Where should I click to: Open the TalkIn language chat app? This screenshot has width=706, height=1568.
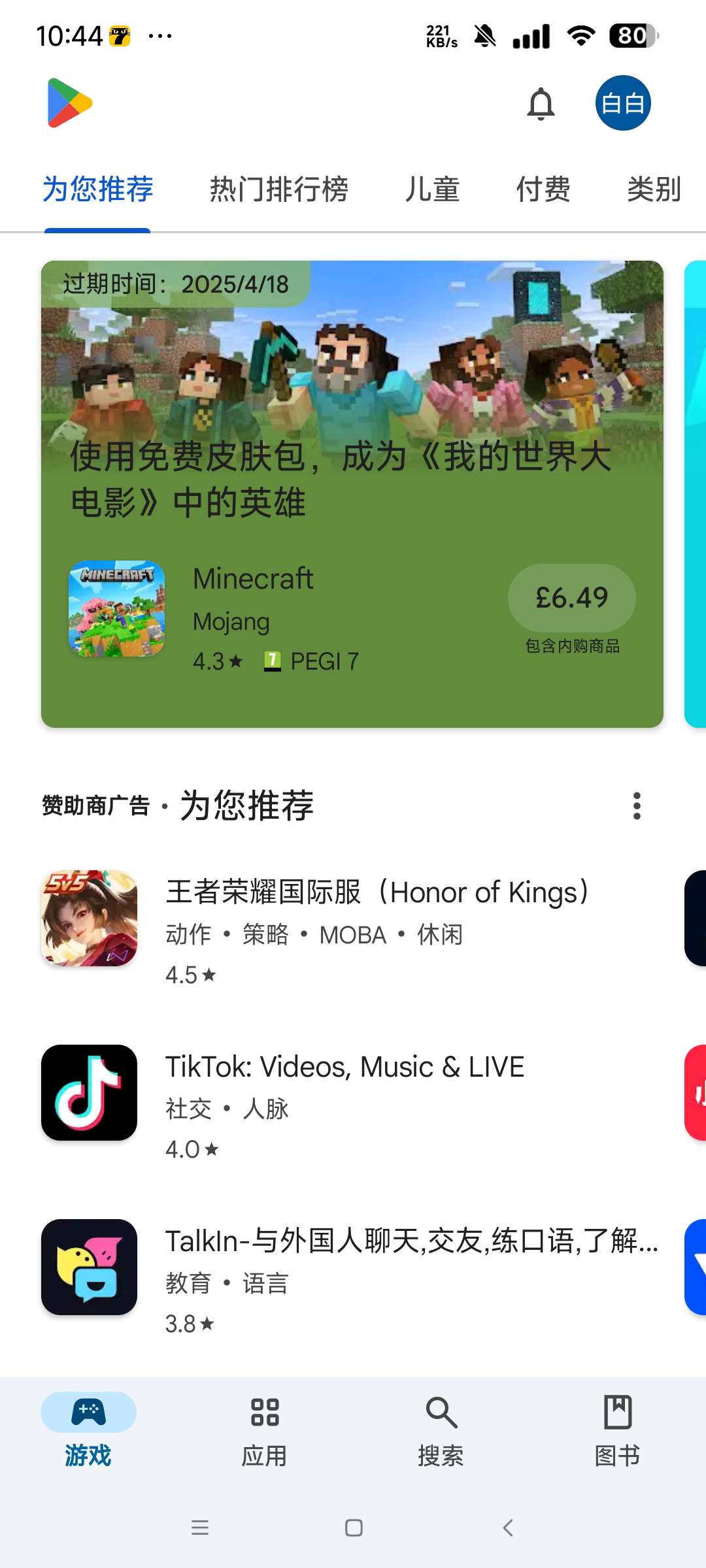point(350,1277)
